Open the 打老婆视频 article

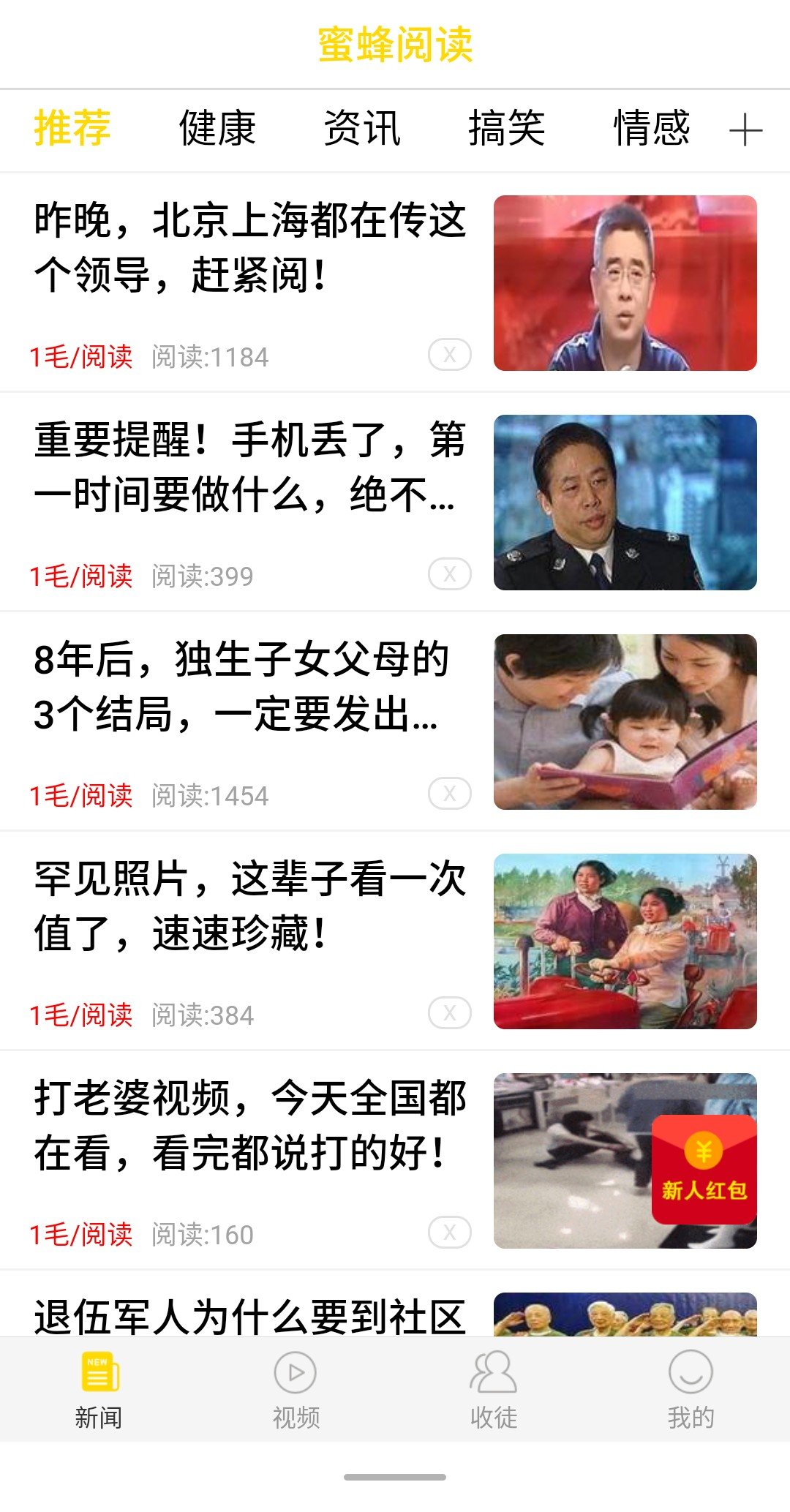click(x=249, y=1125)
